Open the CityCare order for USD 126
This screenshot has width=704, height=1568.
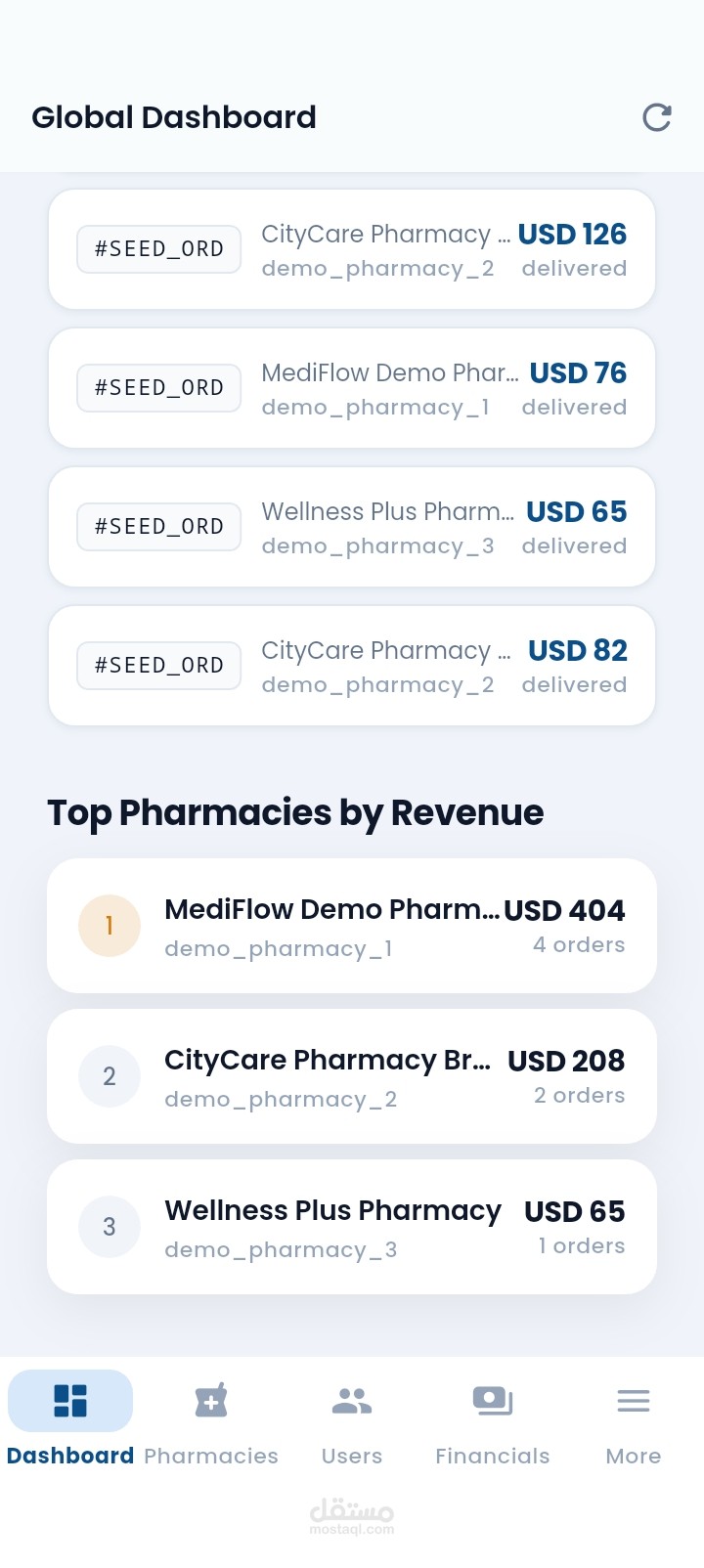point(352,249)
